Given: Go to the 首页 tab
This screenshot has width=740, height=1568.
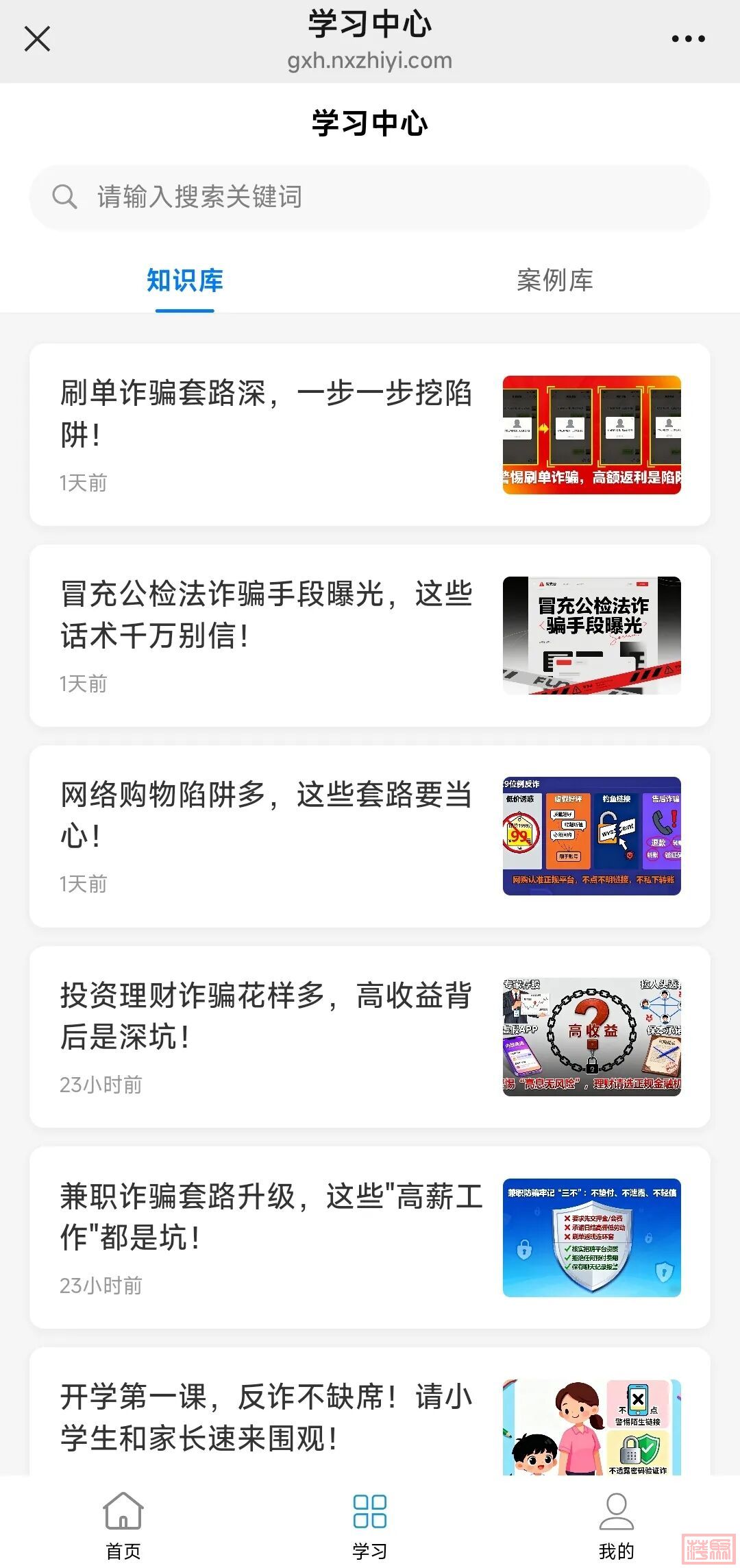Looking at the screenshot, I should [x=123, y=1526].
